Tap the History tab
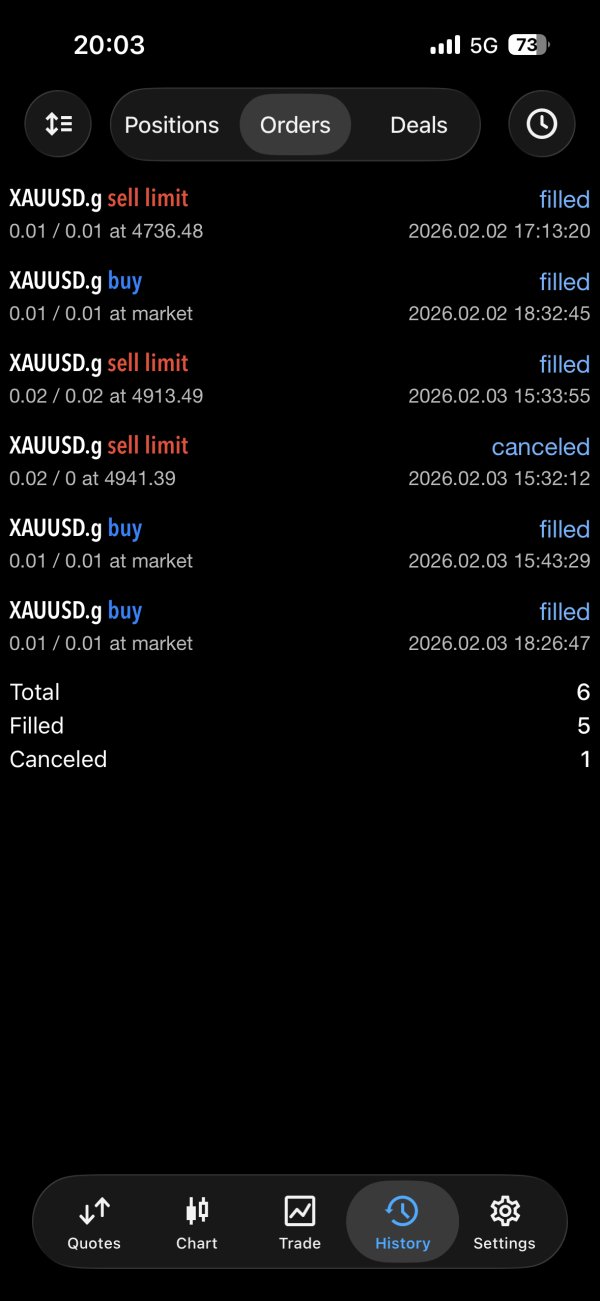The image size is (600, 1301). point(402,1222)
